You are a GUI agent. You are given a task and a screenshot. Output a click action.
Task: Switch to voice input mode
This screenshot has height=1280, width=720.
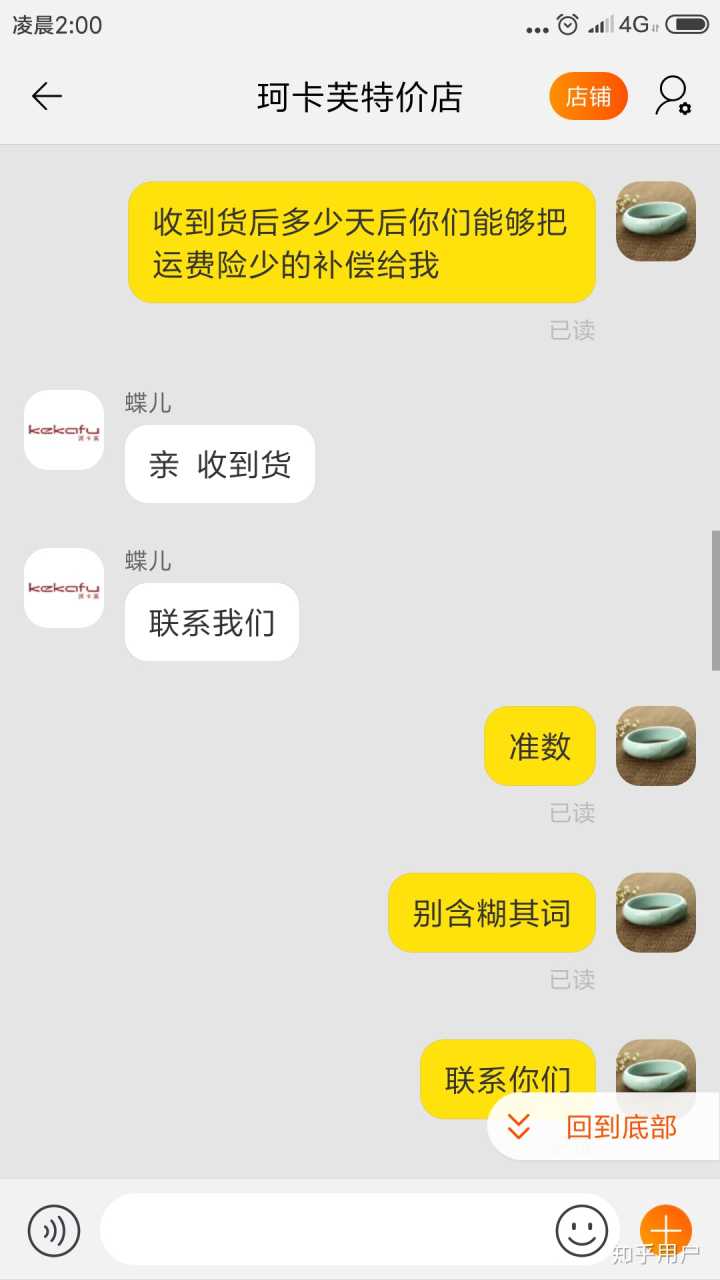click(54, 1230)
